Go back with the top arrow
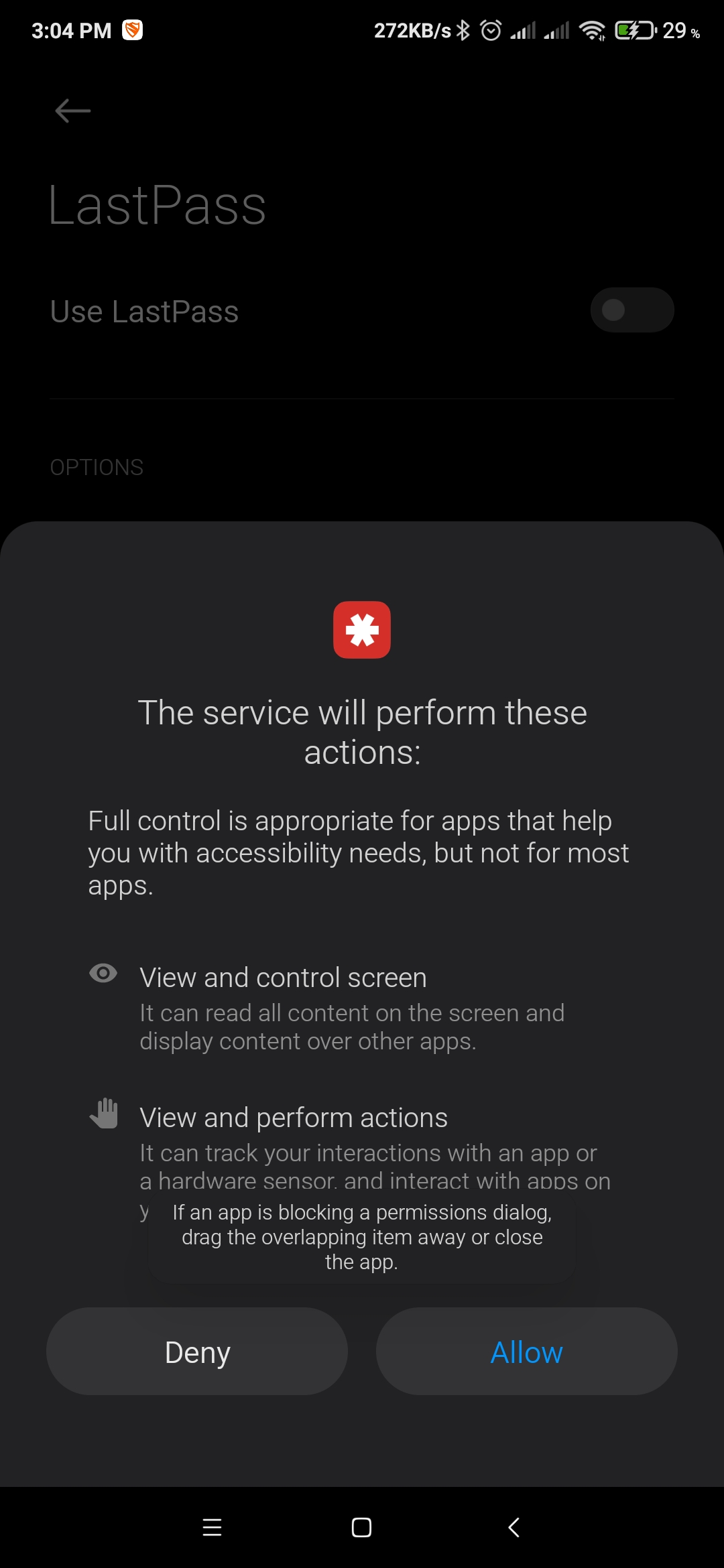The width and height of the screenshot is (724, 1568). pos(72,111)
